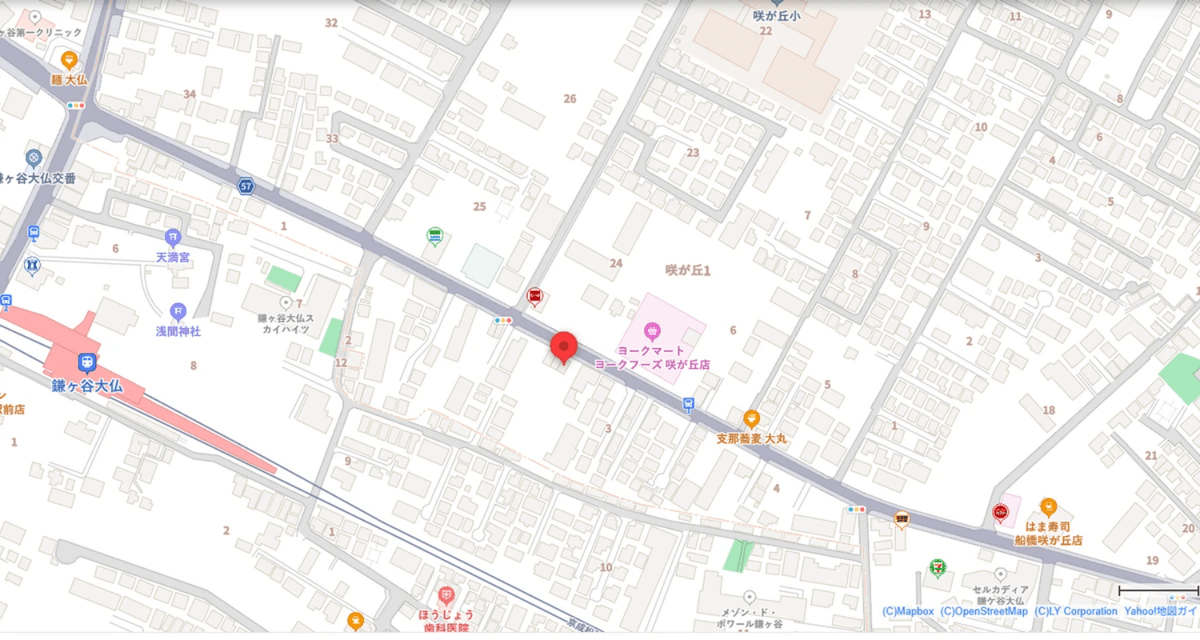Select the ヨークマート ヨークフーズ 咲が丘店 marker
1200x640 pixels.
[x=653, y=329]
